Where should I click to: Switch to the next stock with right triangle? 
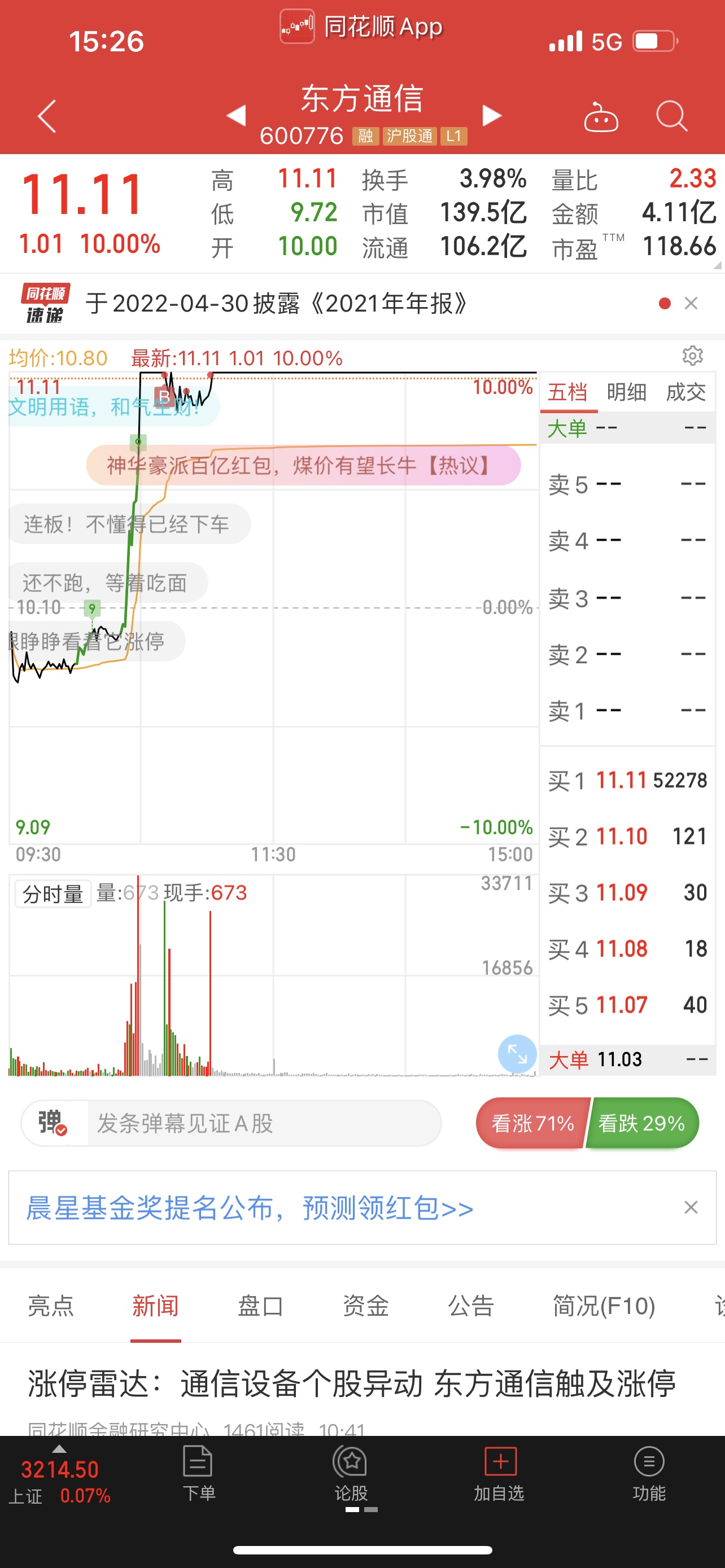492,115
